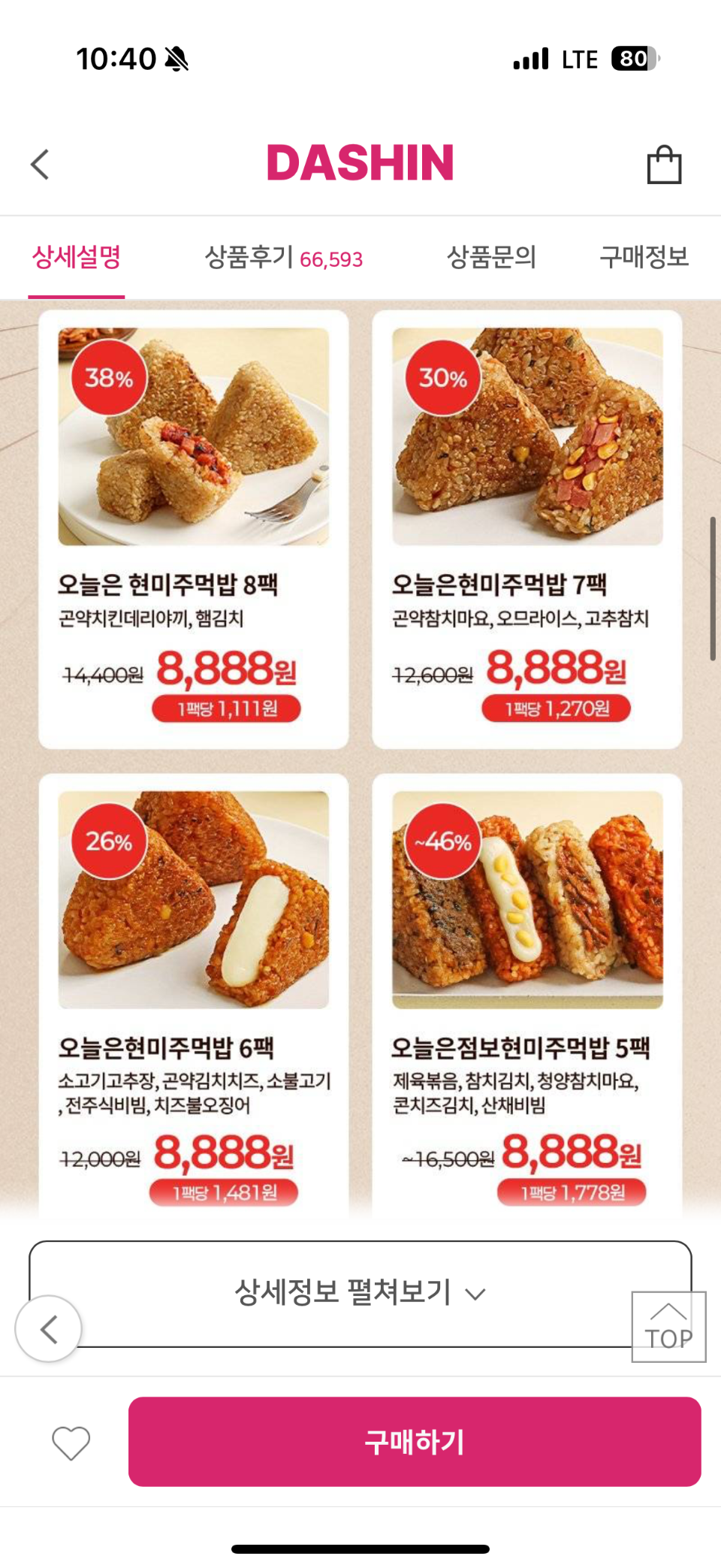
Task: Switch to the 구매정보 tab
Action: tap(644, 258)
